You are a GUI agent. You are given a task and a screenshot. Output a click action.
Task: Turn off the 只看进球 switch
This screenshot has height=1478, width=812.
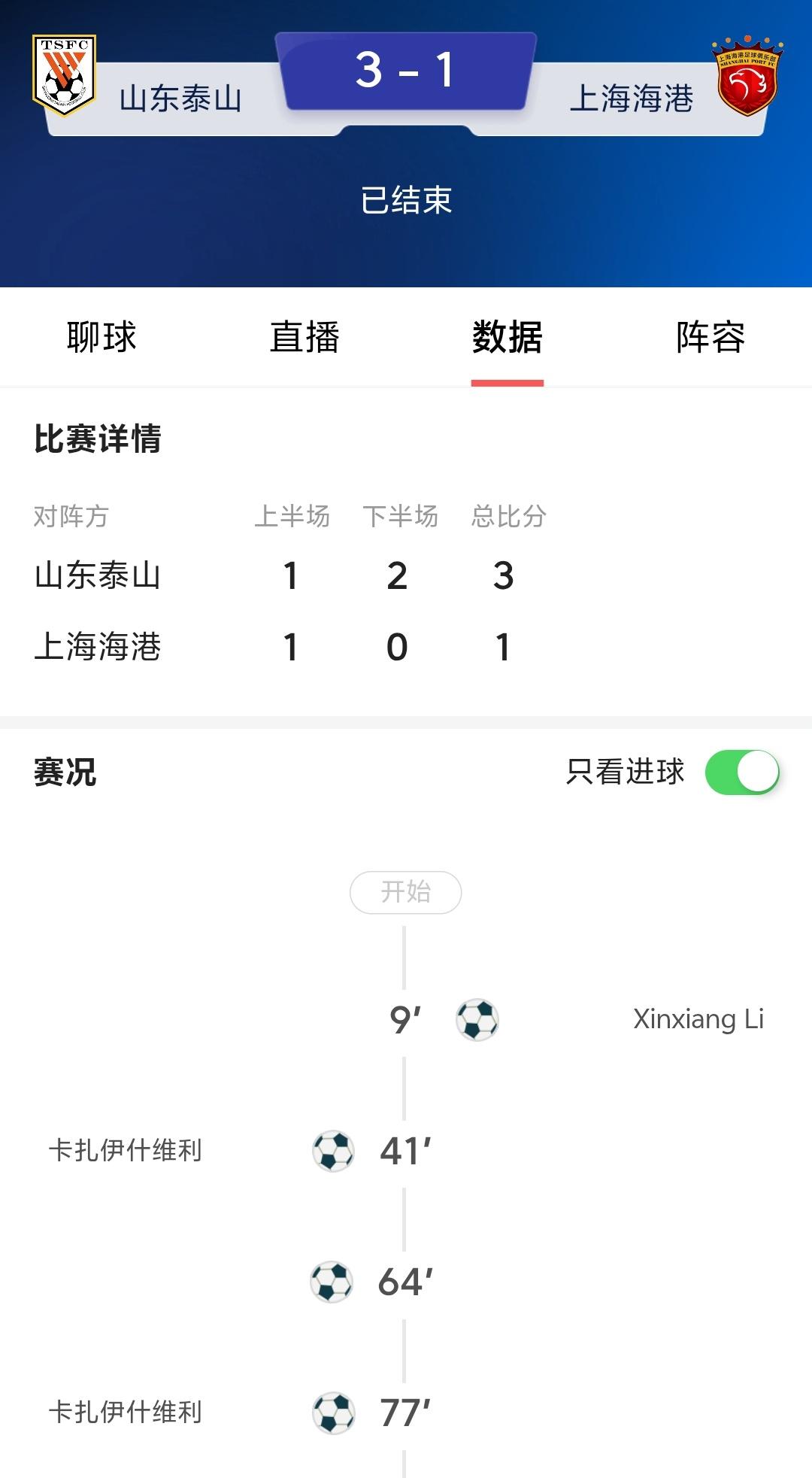pos(741,772)
